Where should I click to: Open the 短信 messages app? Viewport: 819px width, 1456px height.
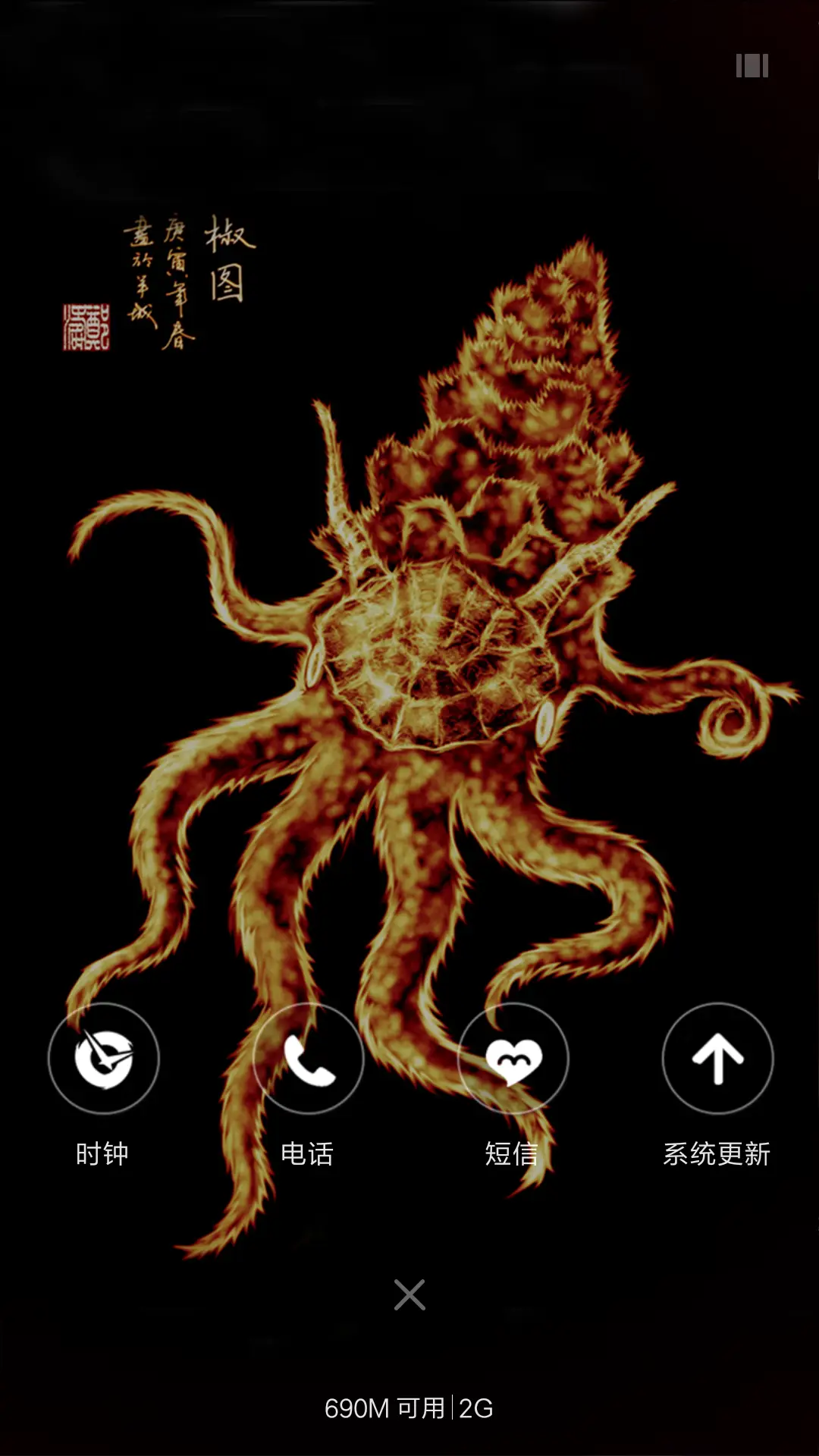pos(513,1059)
